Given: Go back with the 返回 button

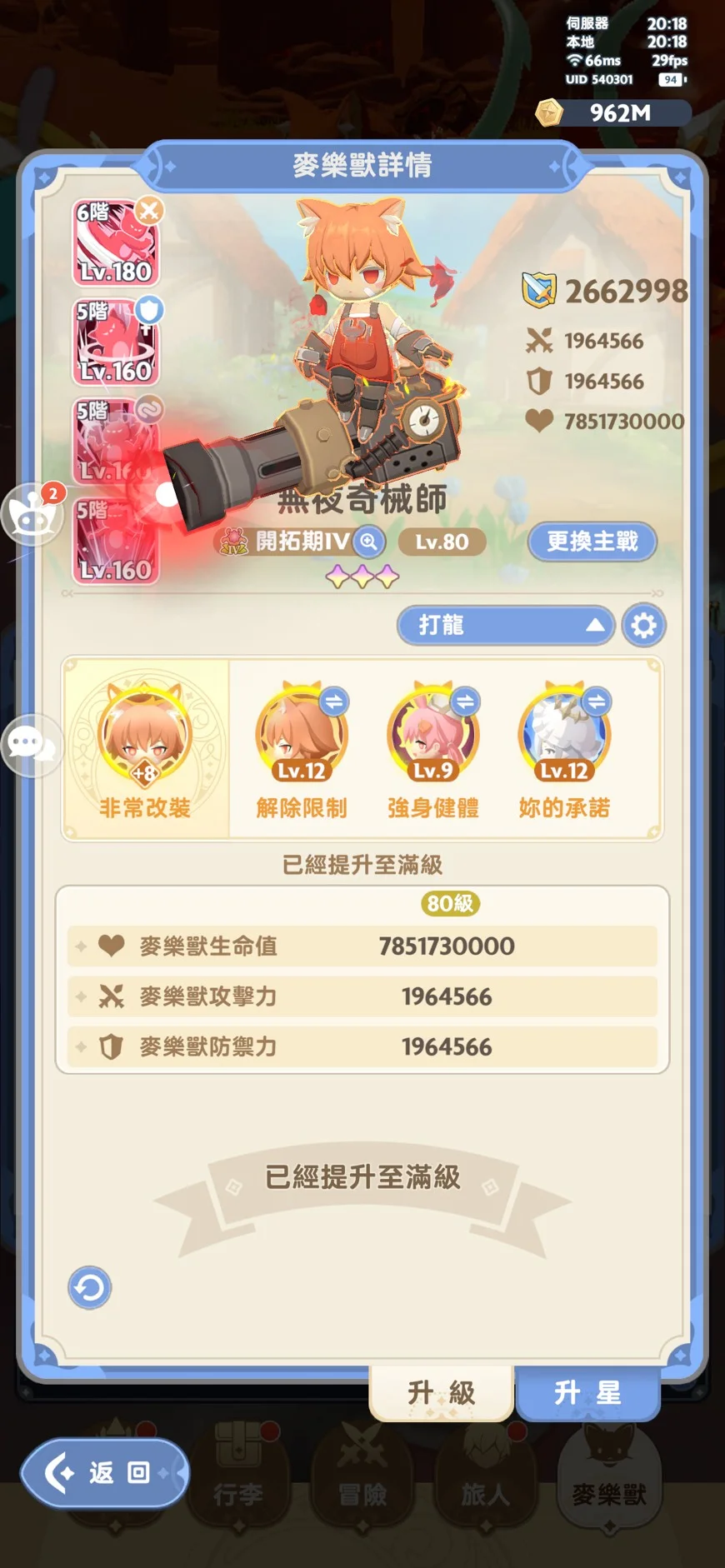Looking at the screenshot, I should point(105,1473).
